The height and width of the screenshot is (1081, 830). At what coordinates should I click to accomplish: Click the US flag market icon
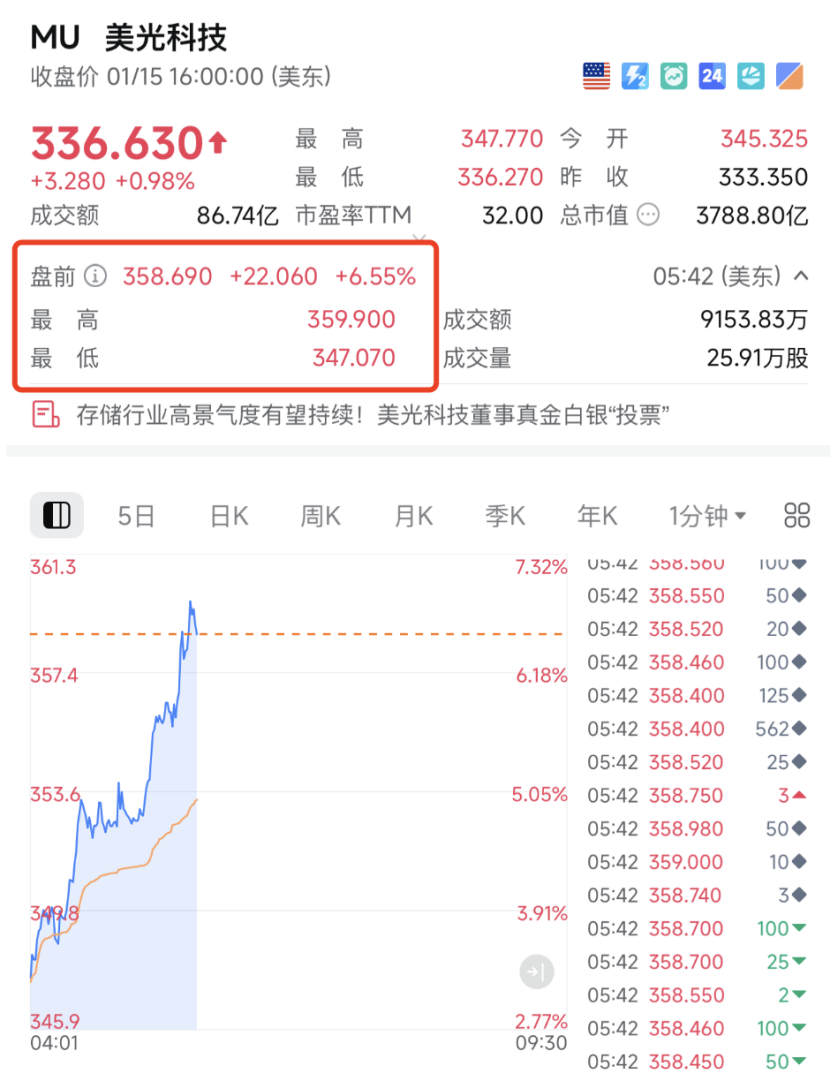pos(595,74)
